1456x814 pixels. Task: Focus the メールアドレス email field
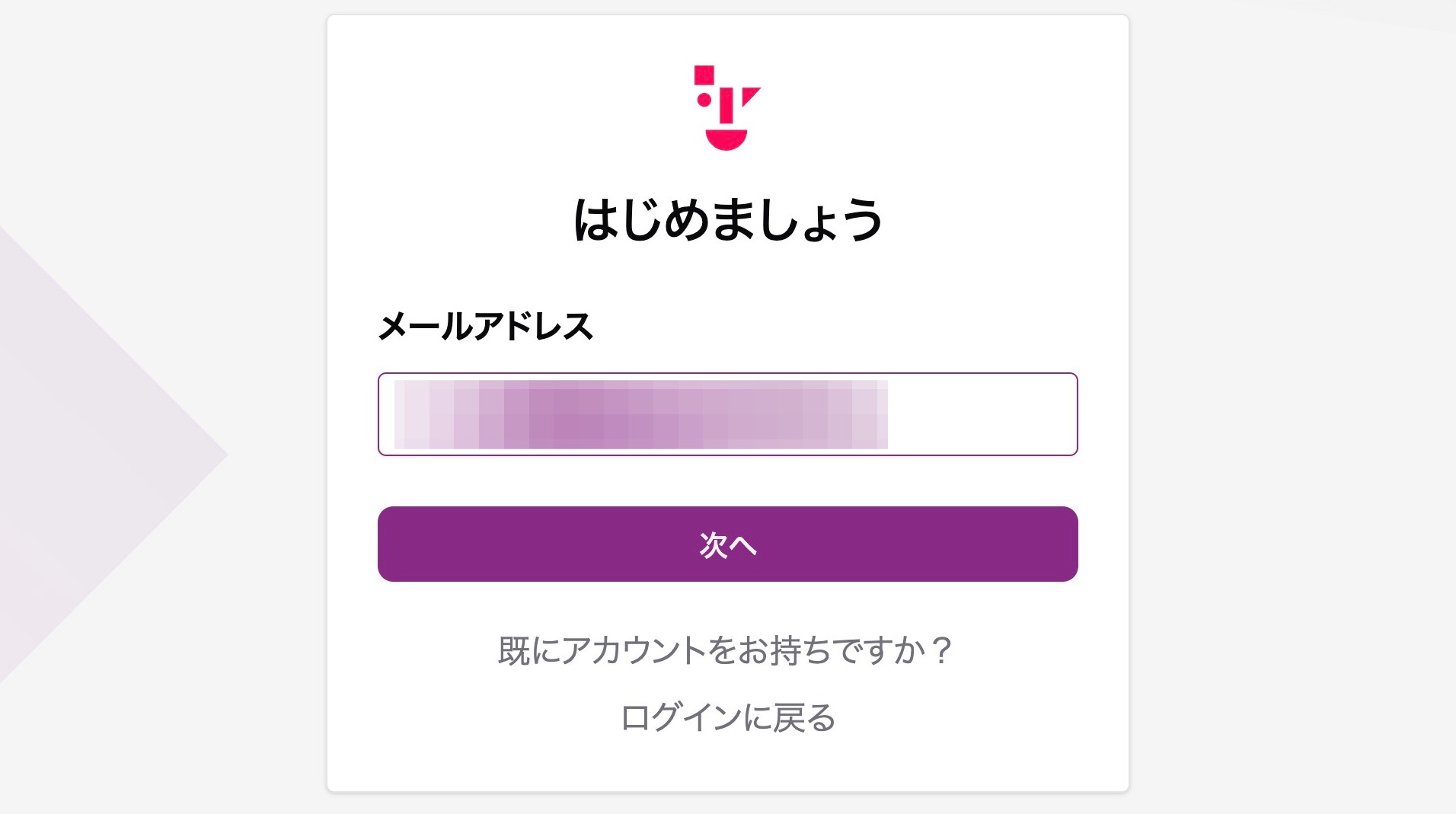(x=727, y=414)
